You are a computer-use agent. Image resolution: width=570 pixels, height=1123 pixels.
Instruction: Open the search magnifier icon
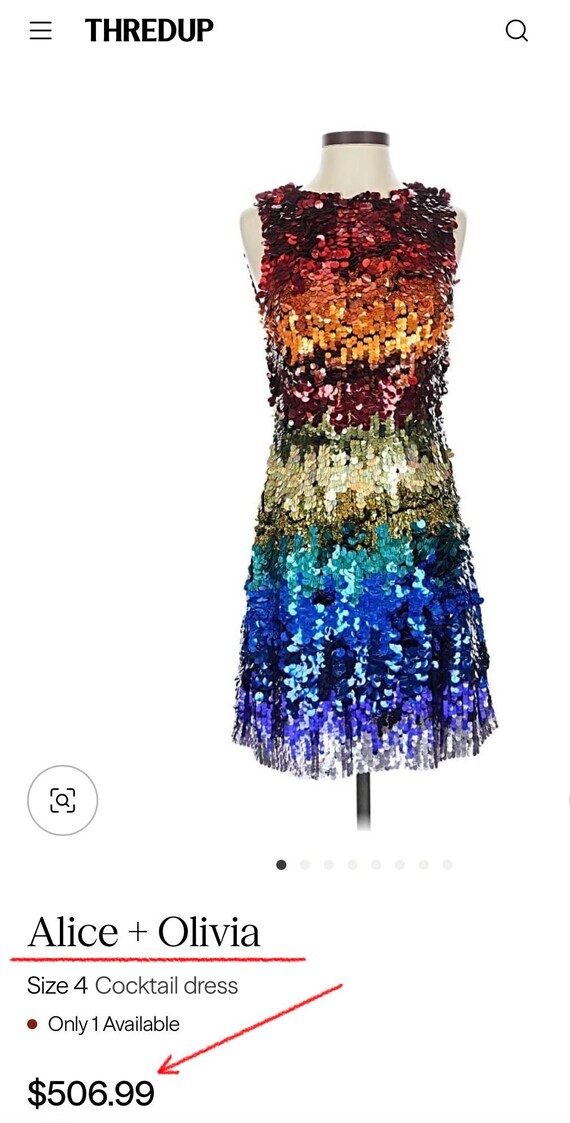pyautogui.click(x=517, y=31)
